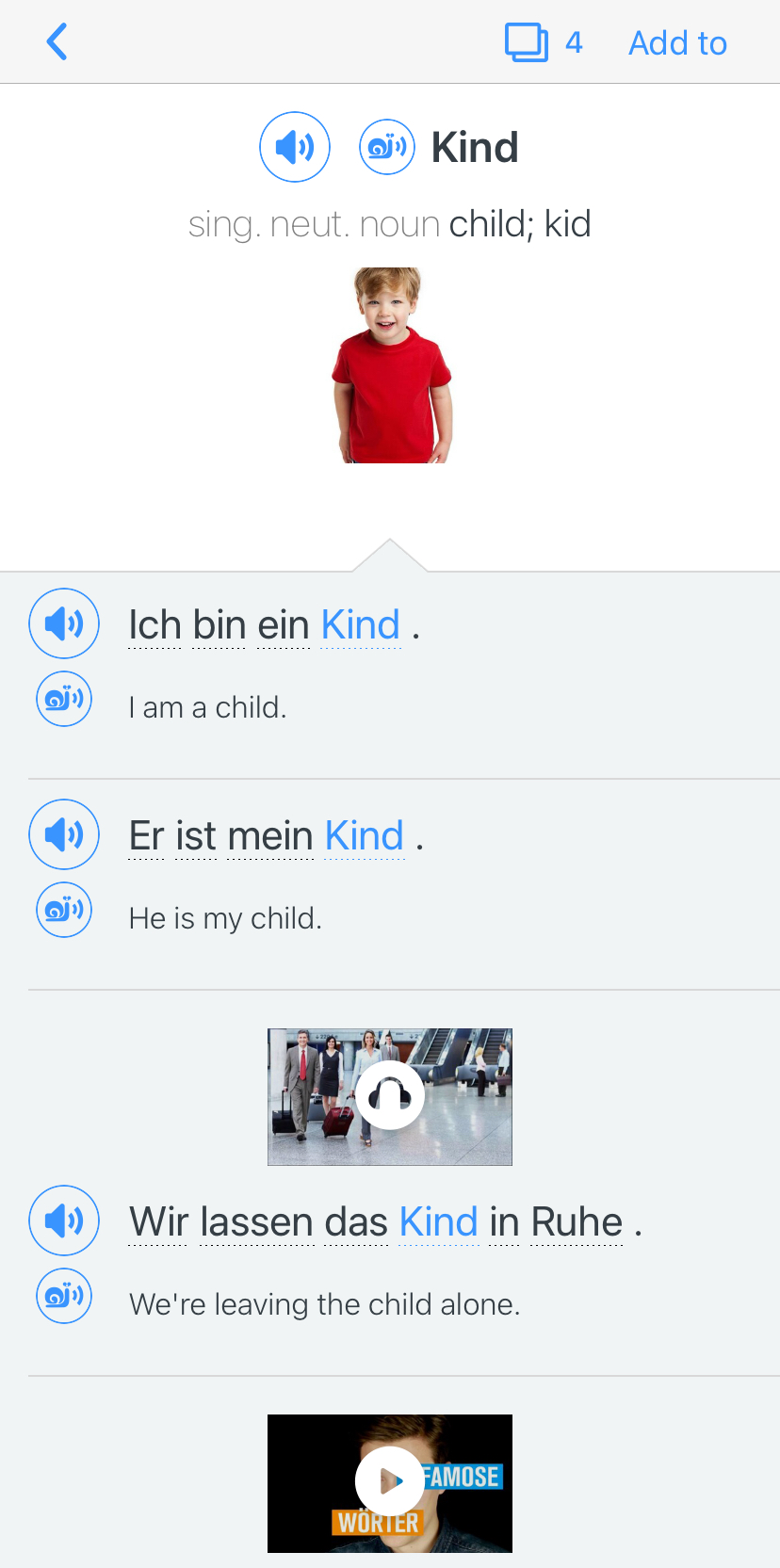
Task: Tap the word "bin" in the sentence
Action: pos(219,625)
